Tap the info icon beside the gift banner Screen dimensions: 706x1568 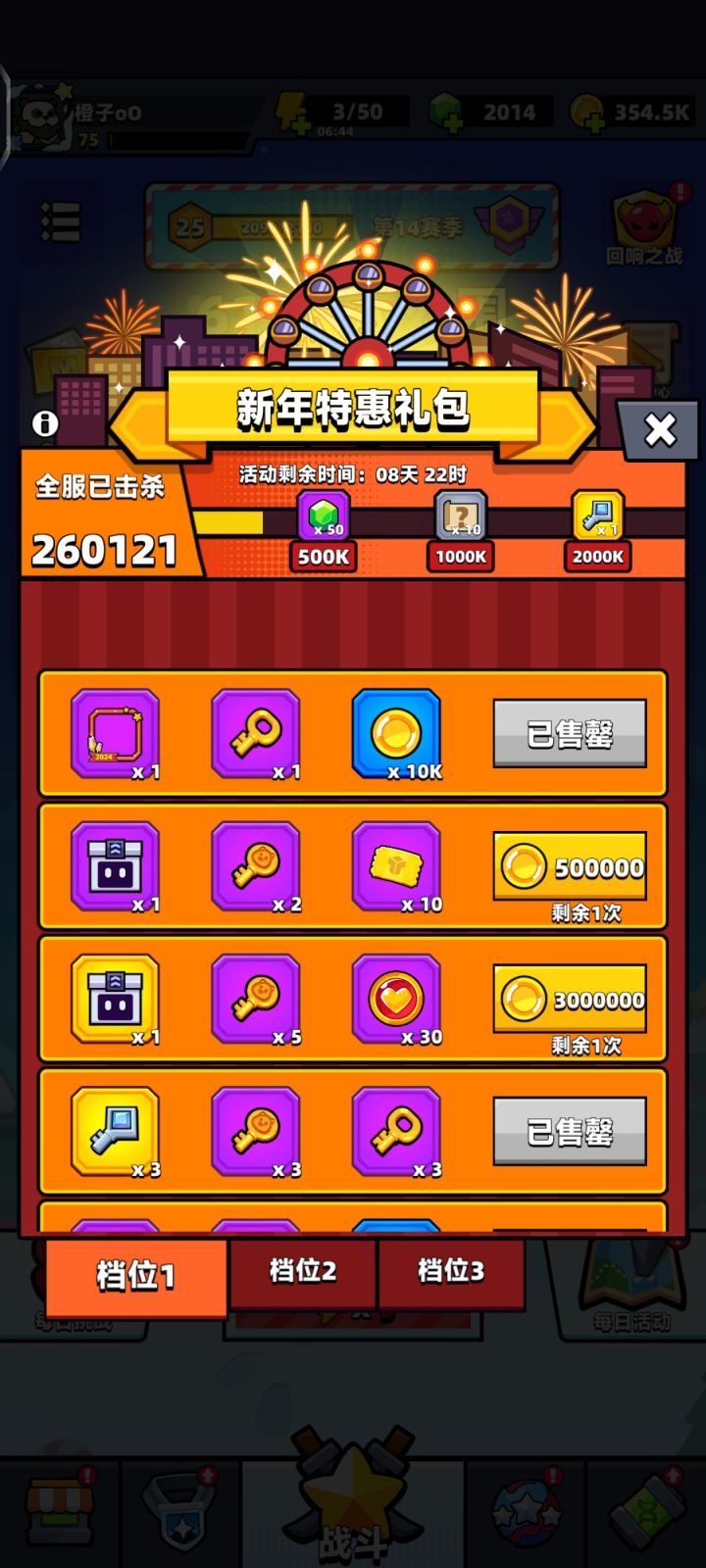pyautogui.click(x=43, y=425)
